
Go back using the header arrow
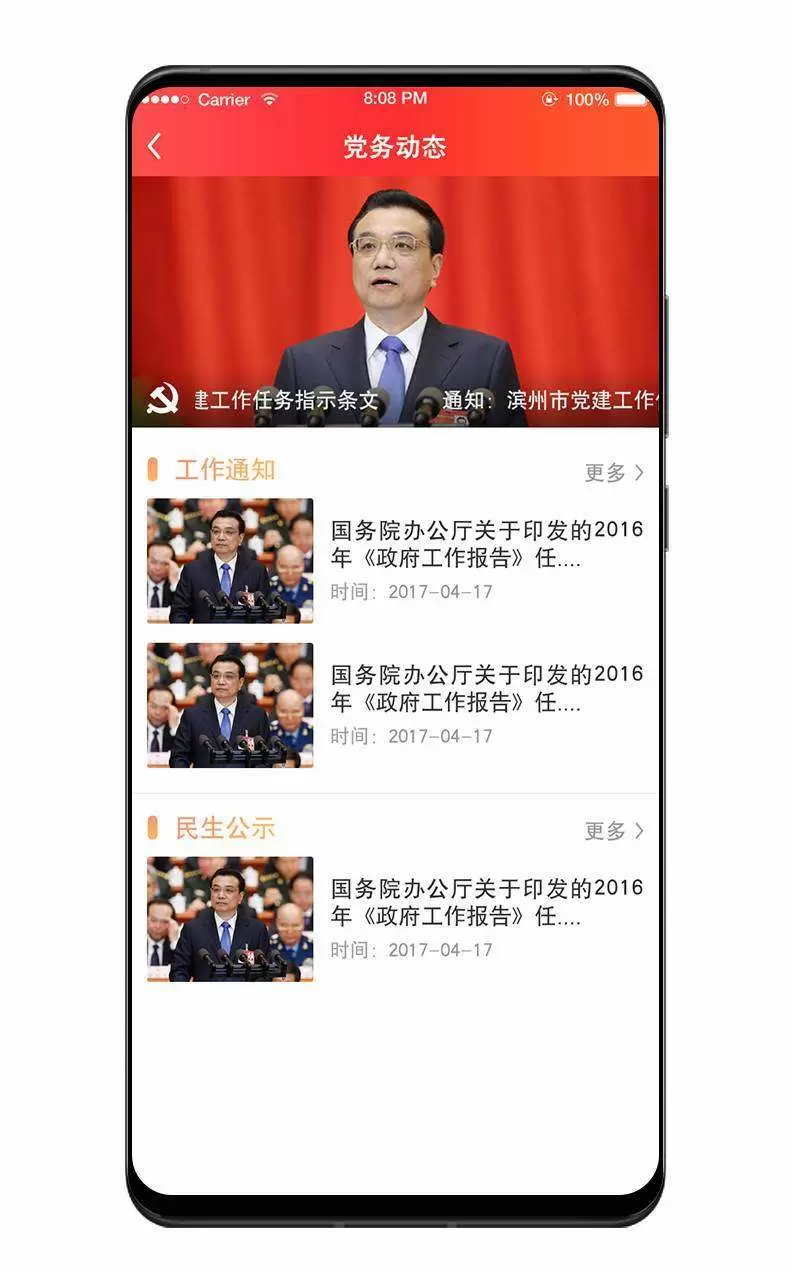coord(154,147)
